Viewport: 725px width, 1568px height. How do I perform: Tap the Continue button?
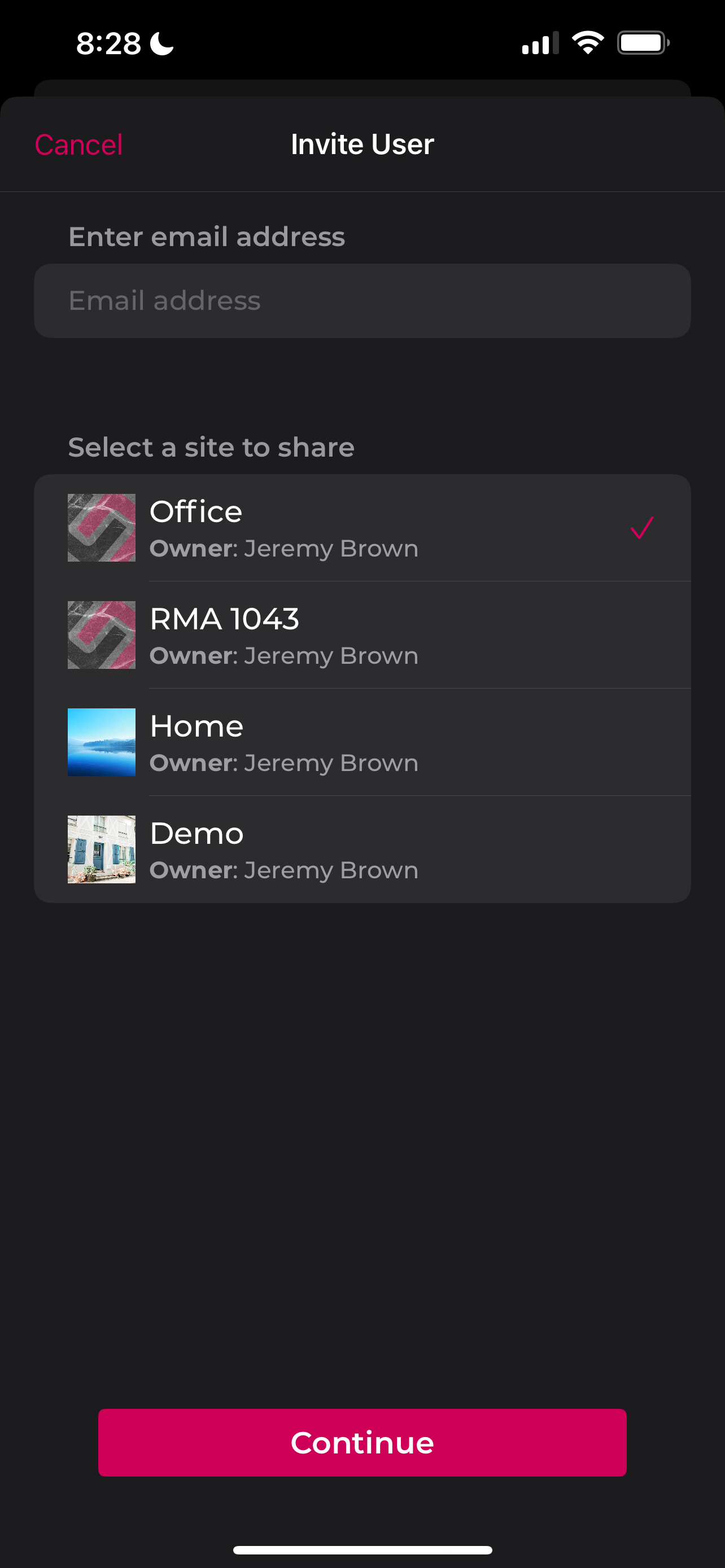[362, 1443]
